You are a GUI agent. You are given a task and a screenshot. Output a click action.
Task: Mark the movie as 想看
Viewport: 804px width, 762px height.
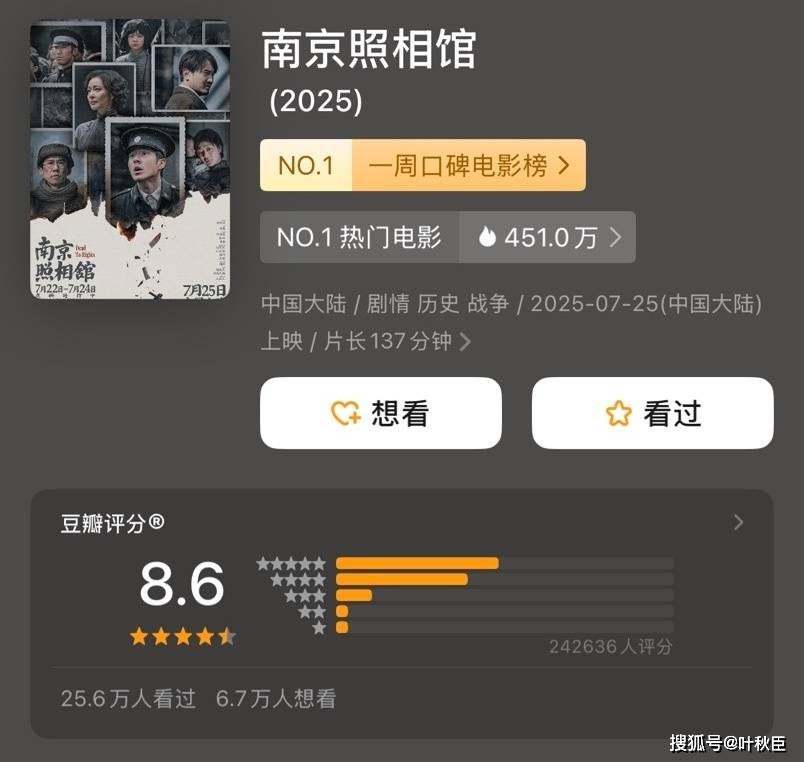tap(380, 413)
